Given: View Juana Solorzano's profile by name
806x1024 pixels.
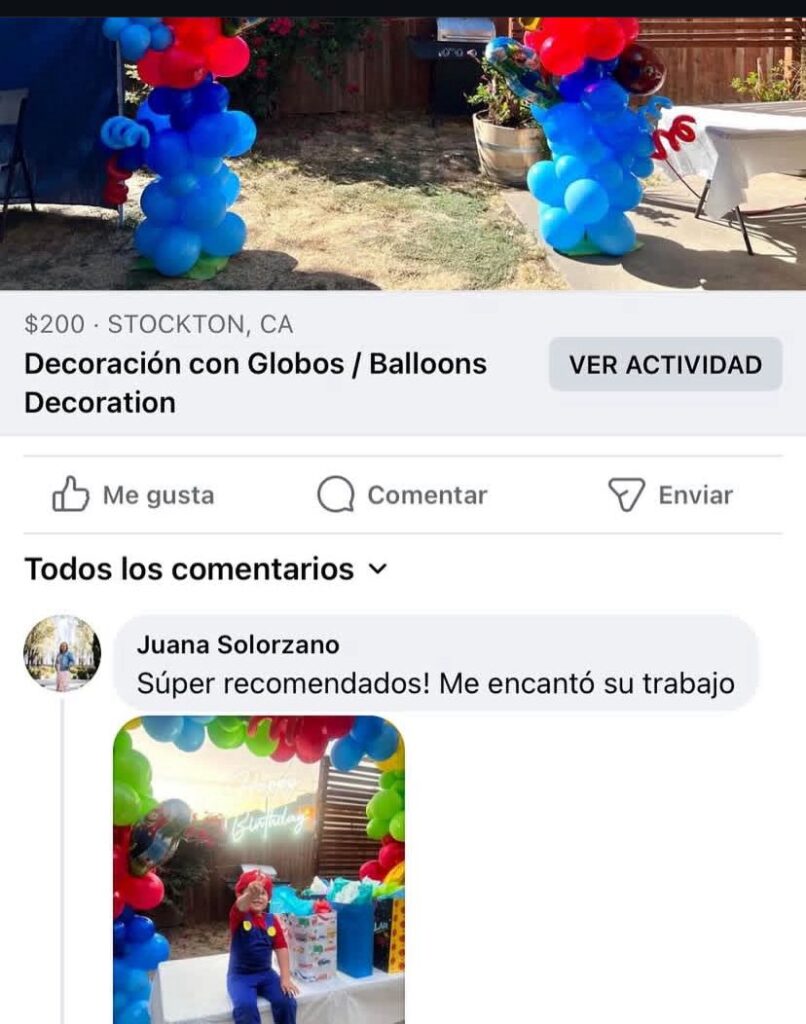Looking at the screenshot, I should (237, 645).
